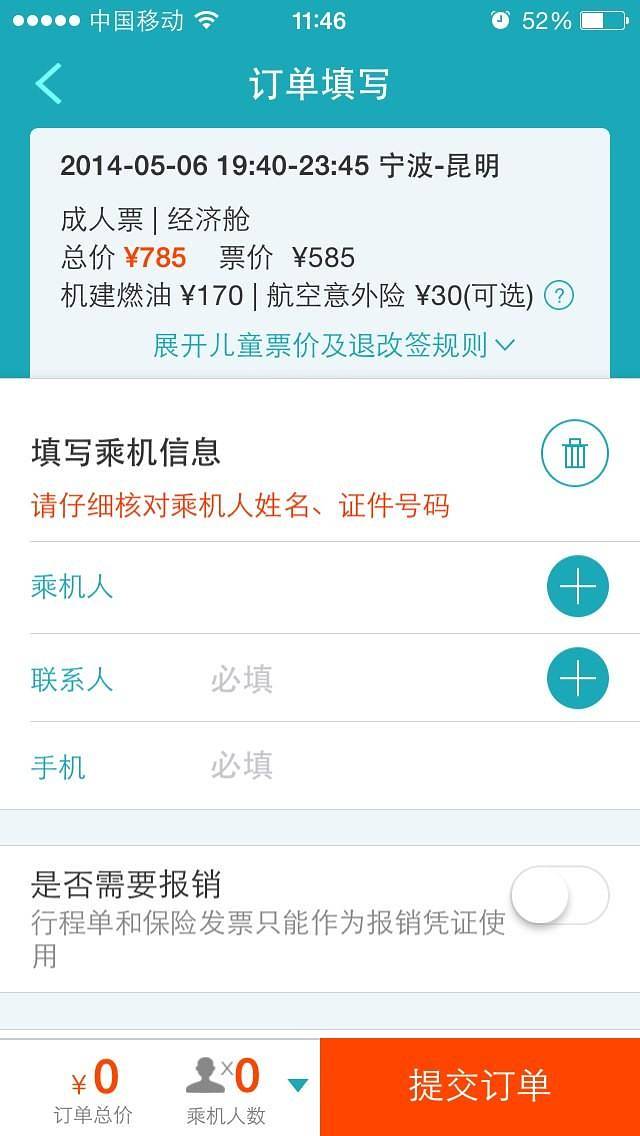
Task: Go back from the 订单填写 page
Action: pos(48,84)
